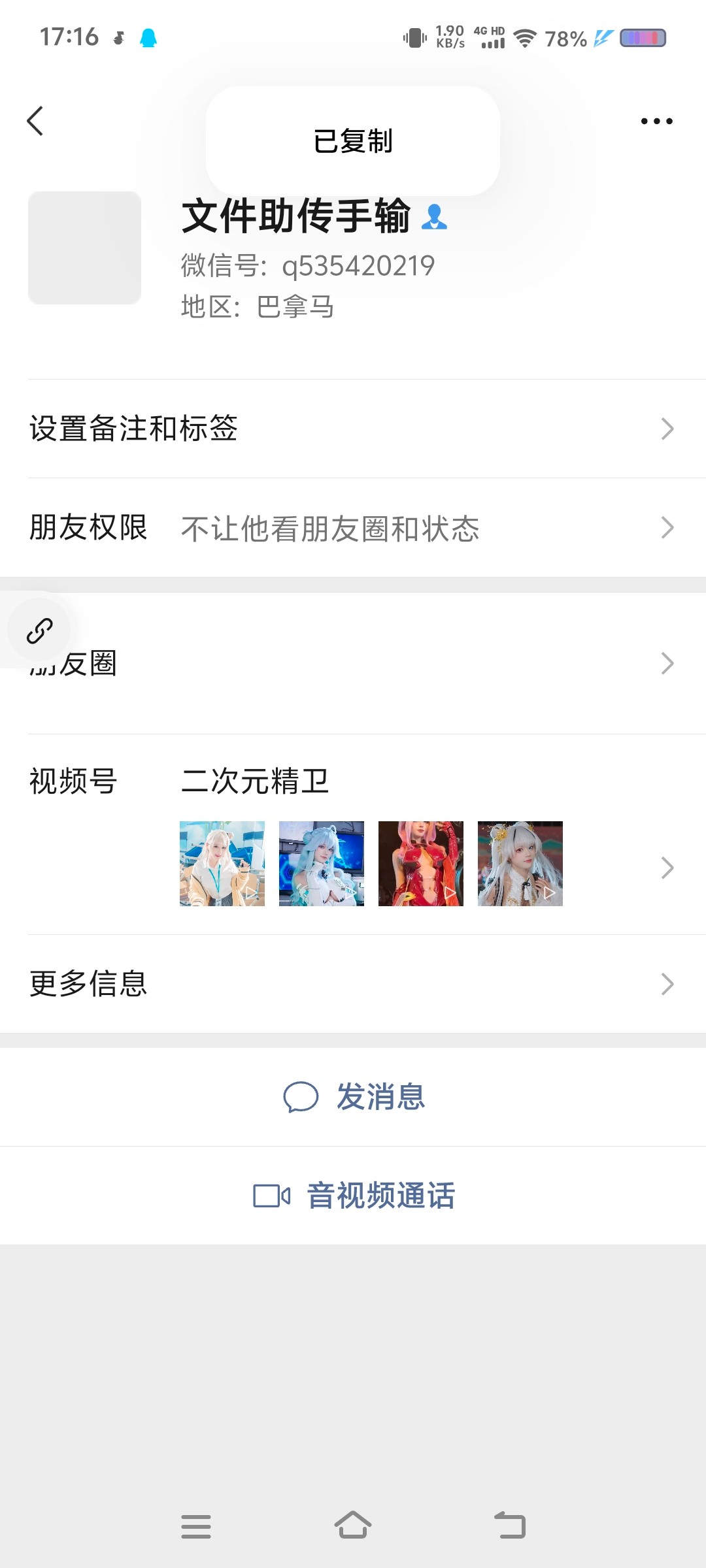Play the fourth channel video thumbnail
Viewport: 706px width, 1568px height.
pyautogui.click(x=520, y=864)
